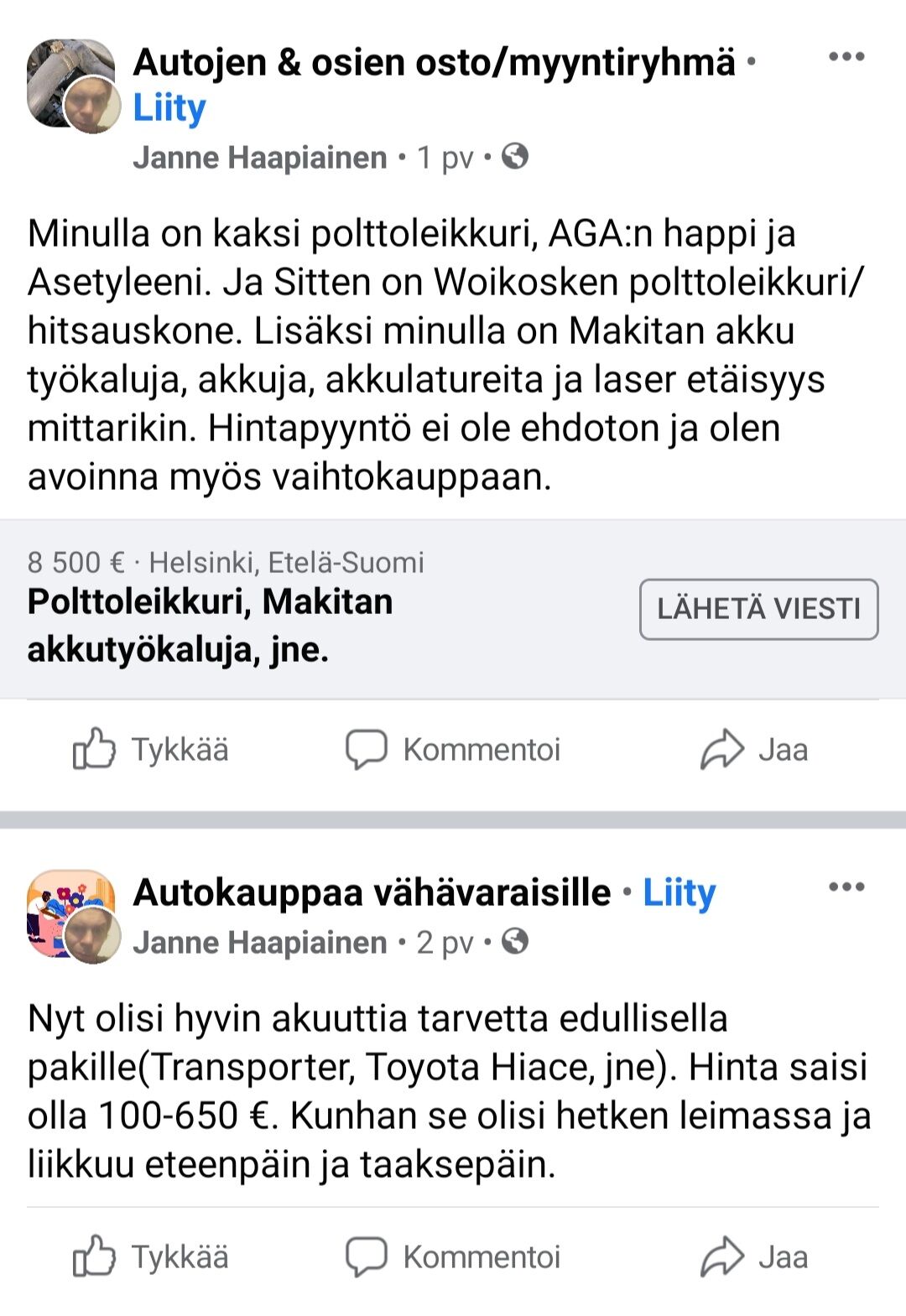Open overflow menu on the Polttoleikkuri post
The height and width of the screenshot is (1316, 906).
click(x=846, y=57)
